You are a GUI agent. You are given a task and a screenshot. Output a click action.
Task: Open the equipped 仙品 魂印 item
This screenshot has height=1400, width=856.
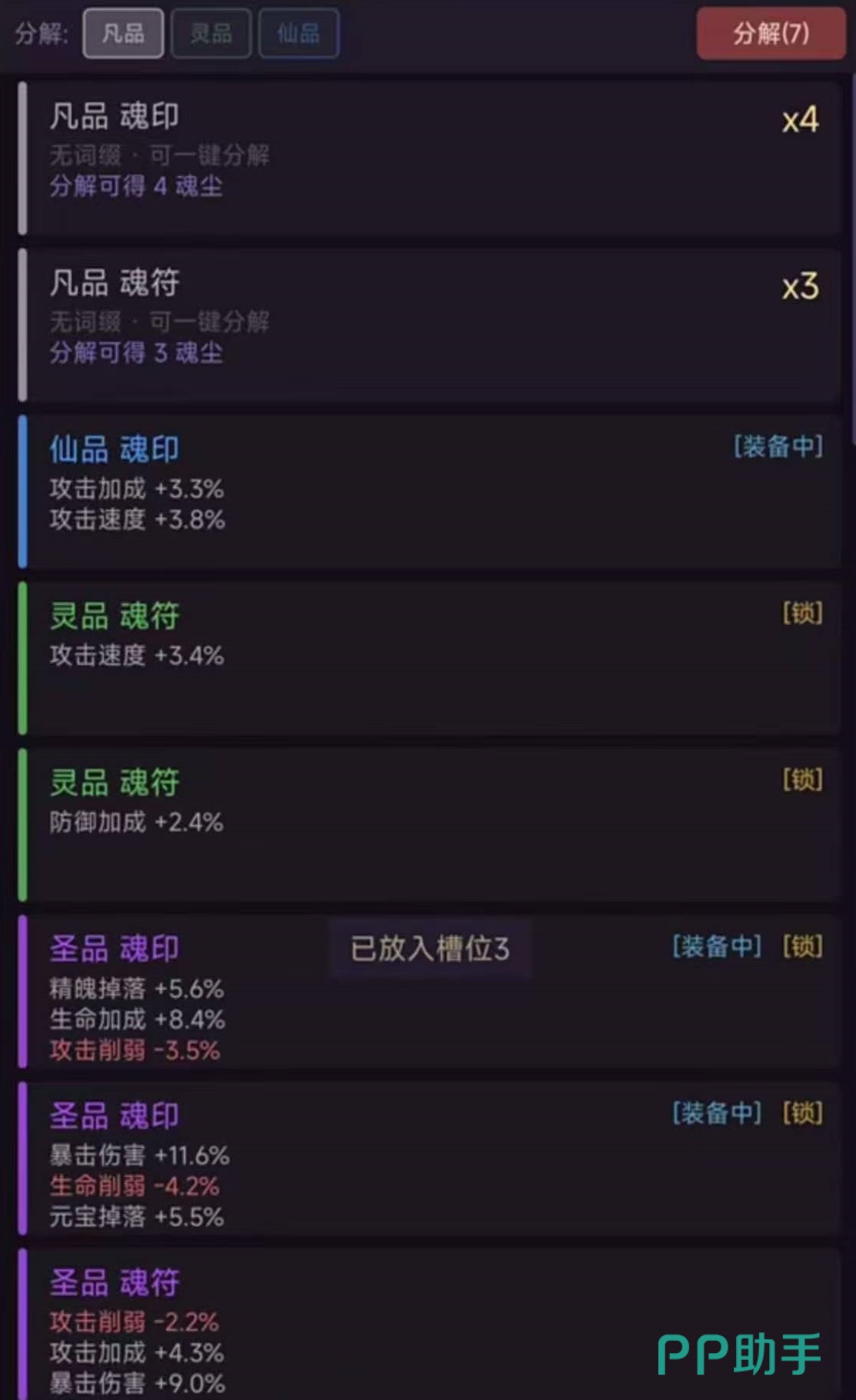(428, 491)
